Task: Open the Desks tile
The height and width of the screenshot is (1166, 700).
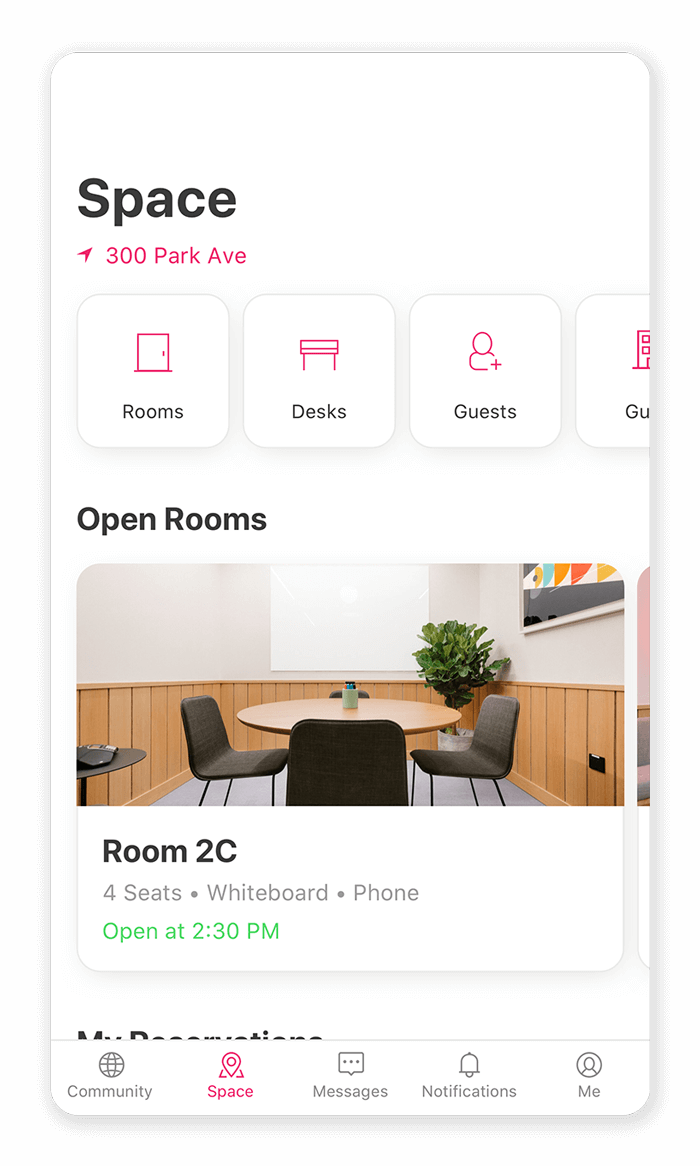Action: coord(319,371)
